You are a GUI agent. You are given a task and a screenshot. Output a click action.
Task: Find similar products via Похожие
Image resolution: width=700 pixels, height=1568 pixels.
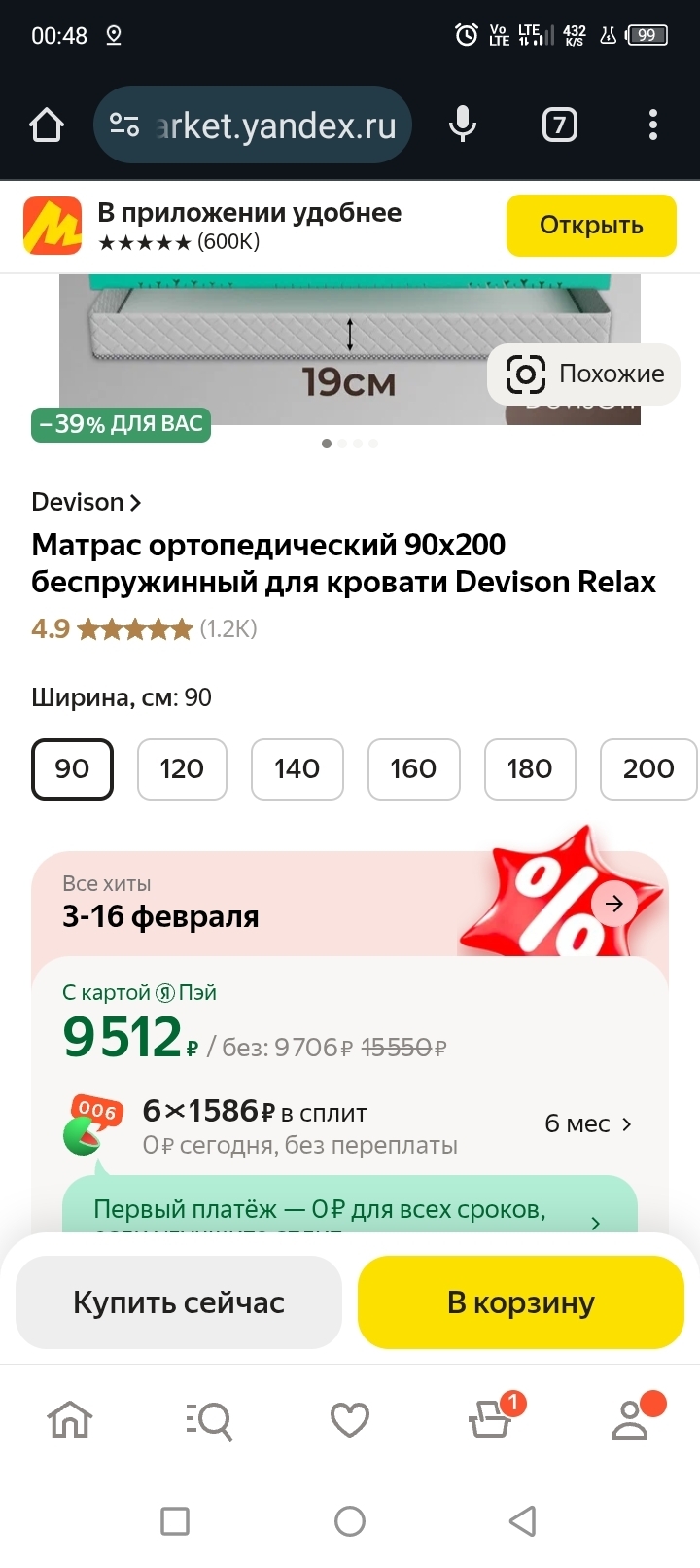(584, 374)
